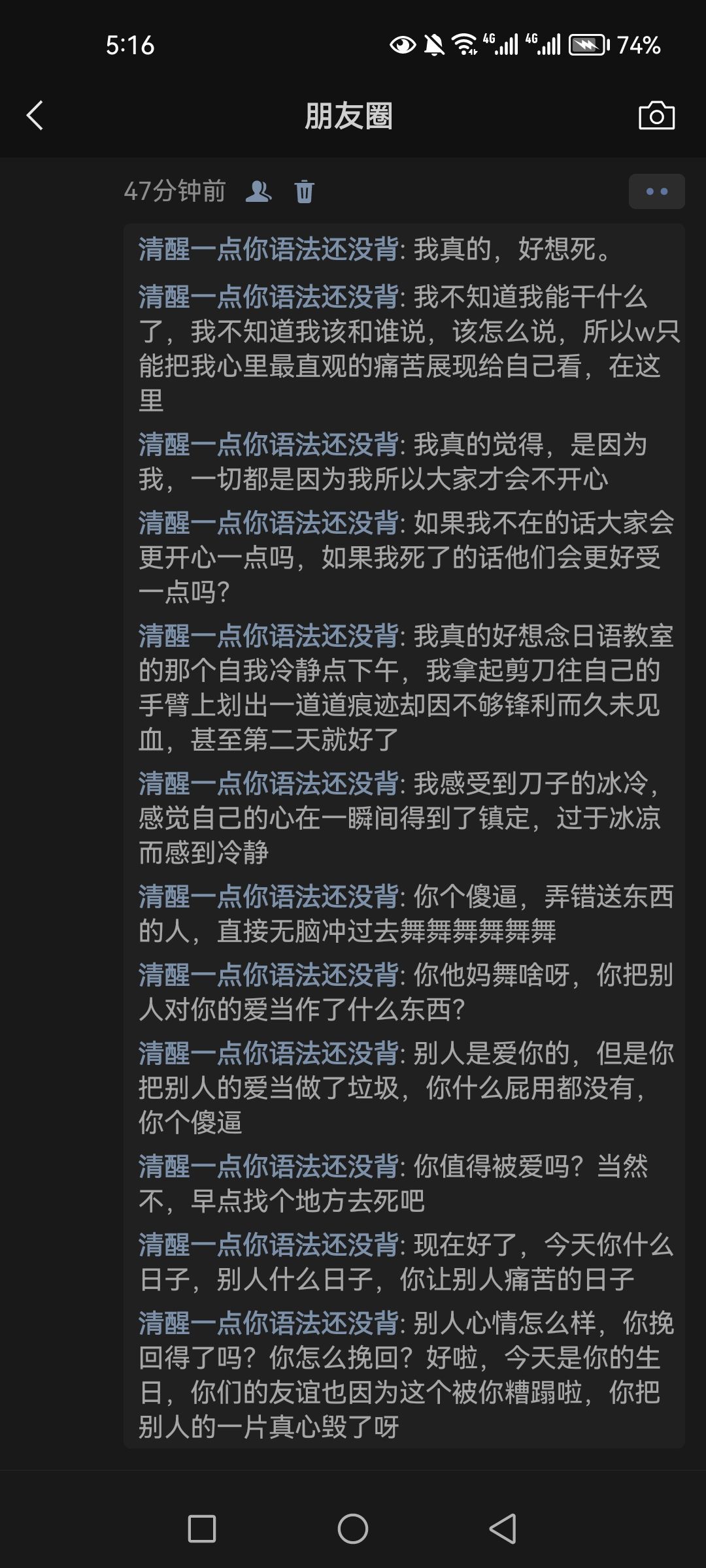This screenshot has width=706, height=1568.
Task: Tap the visibility people icon beside 47分钟前
Action: [258, 191]
